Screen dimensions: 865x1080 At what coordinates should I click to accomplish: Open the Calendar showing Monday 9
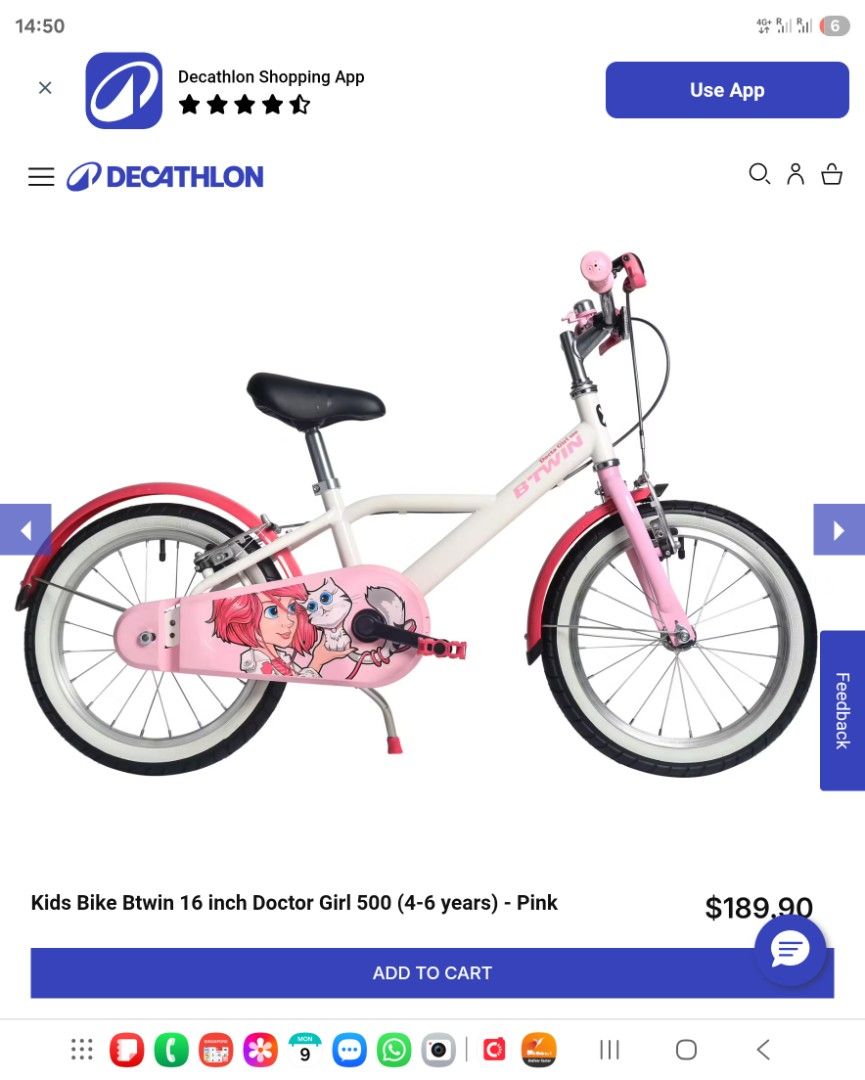click(x=303, y=1050)
